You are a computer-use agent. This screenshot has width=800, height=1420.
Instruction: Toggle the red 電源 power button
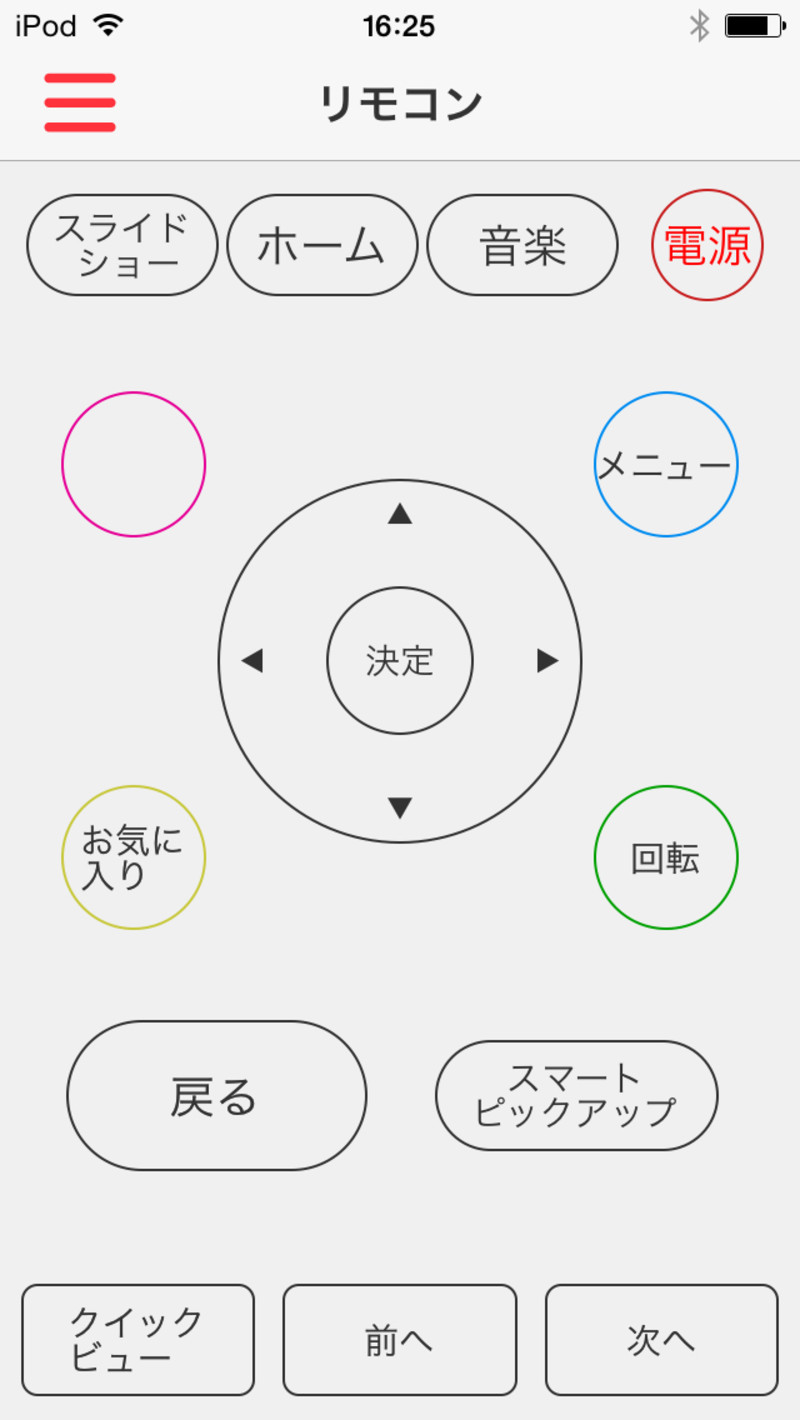tap(707, 245)
